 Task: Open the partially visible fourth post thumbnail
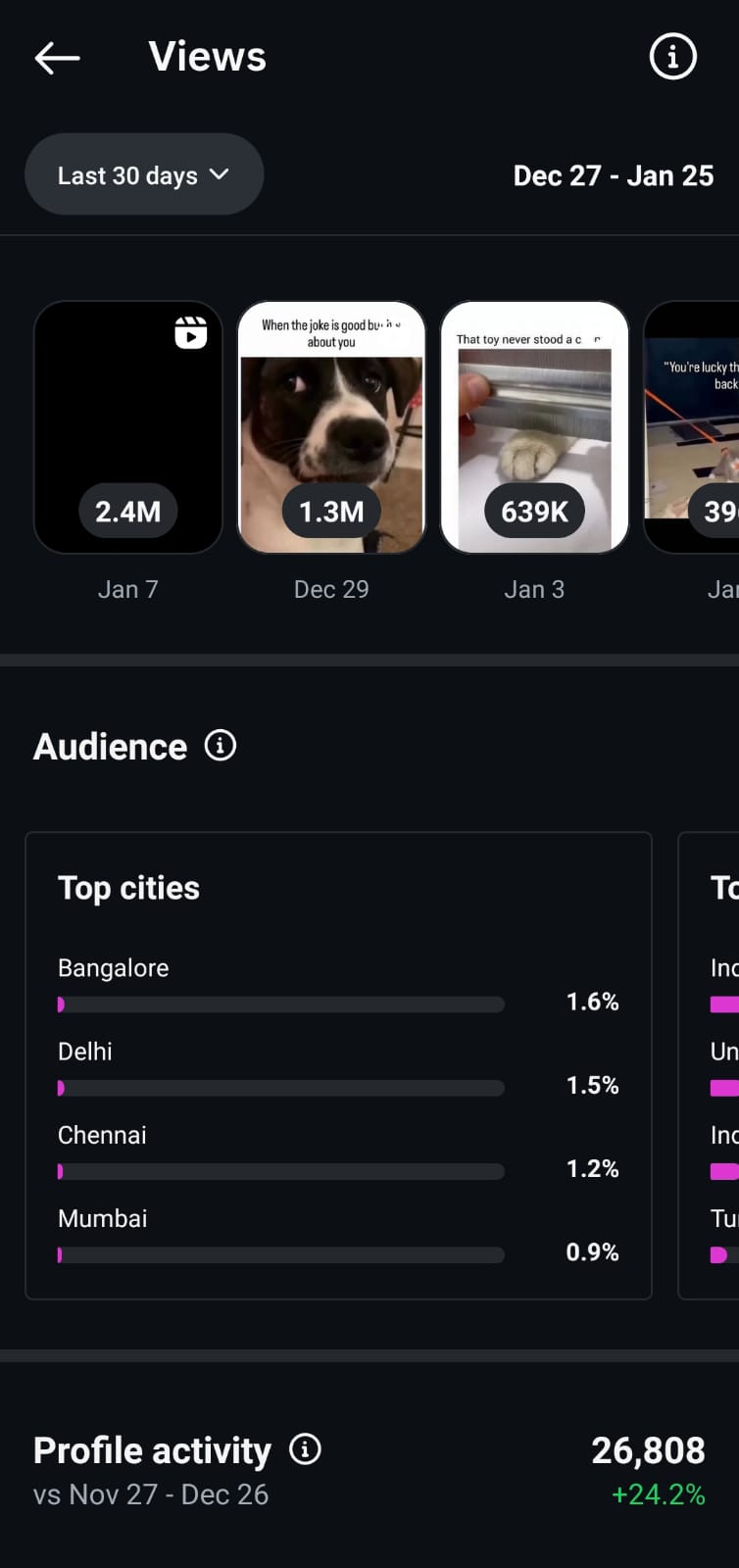694,427
